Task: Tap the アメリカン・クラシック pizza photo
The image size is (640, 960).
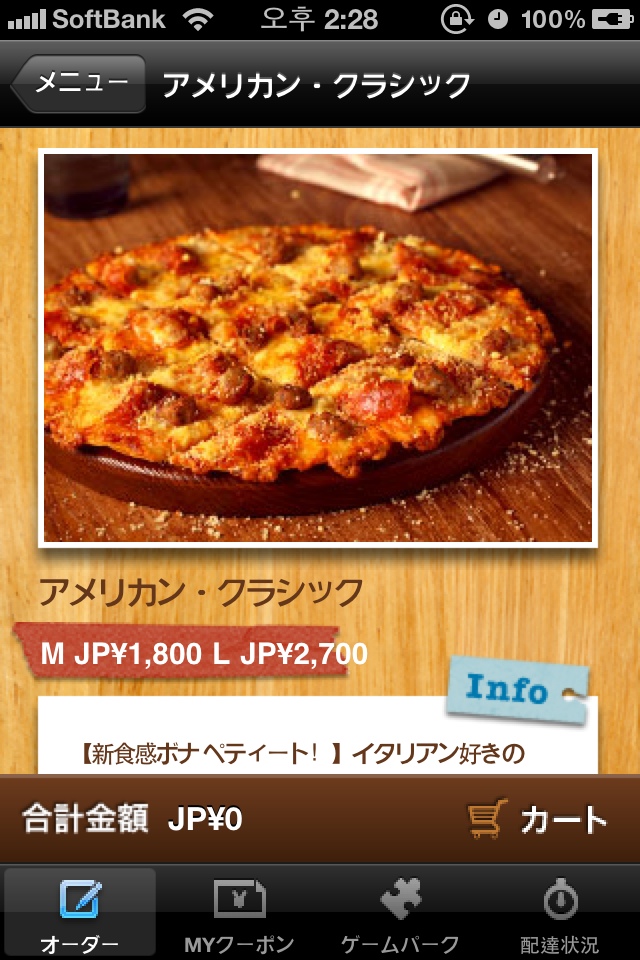Action: tap(318, 347)
